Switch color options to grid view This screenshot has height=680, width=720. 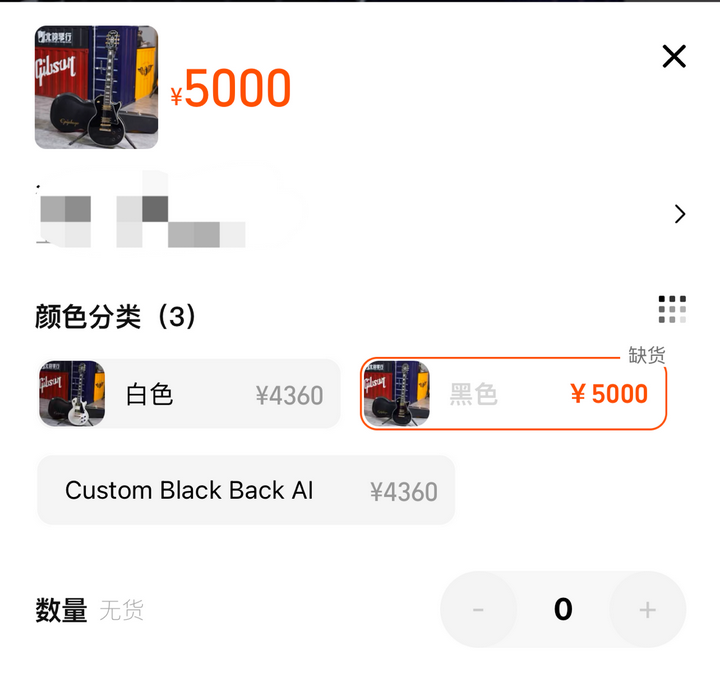tap(672, 310)
